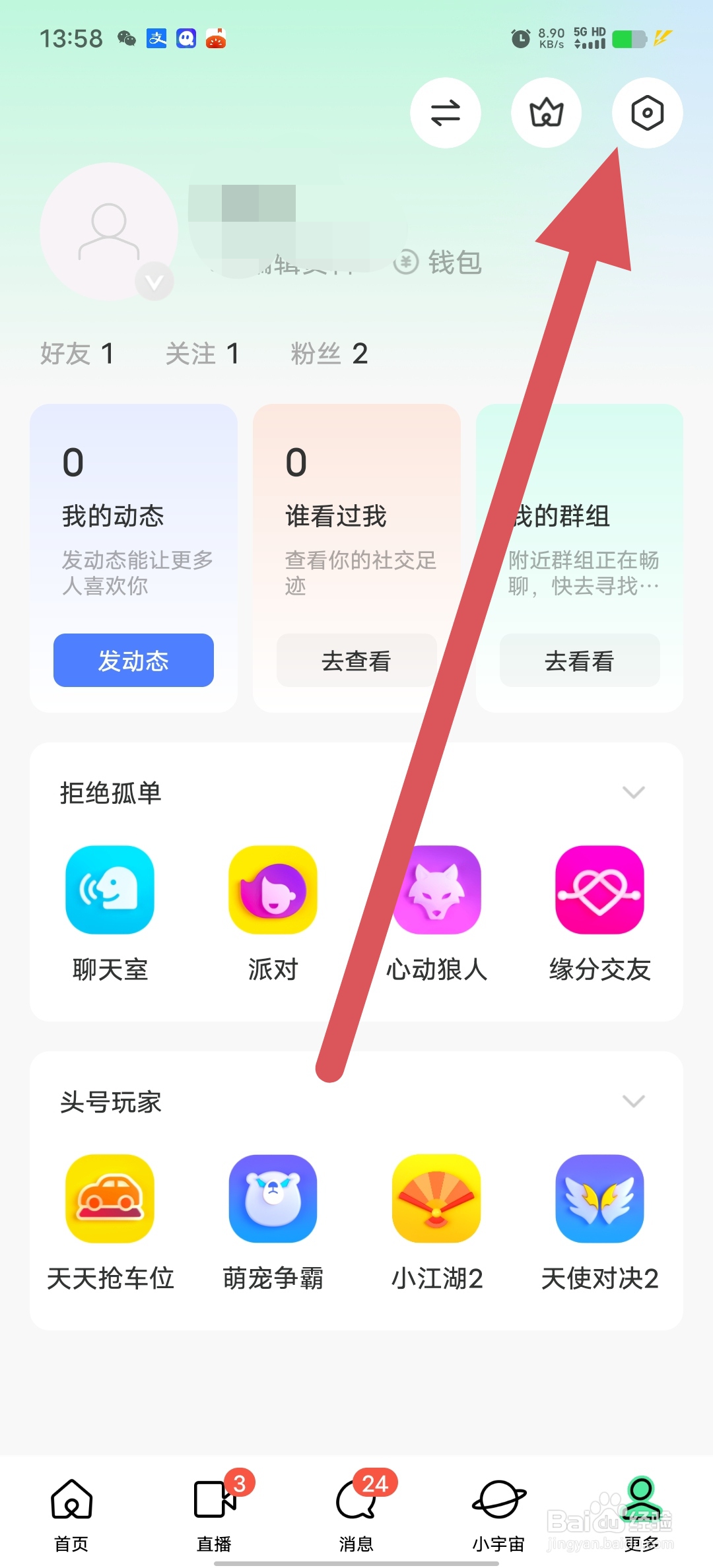
Task: Tap the account switch arrows icon
Action: [446, 113]
